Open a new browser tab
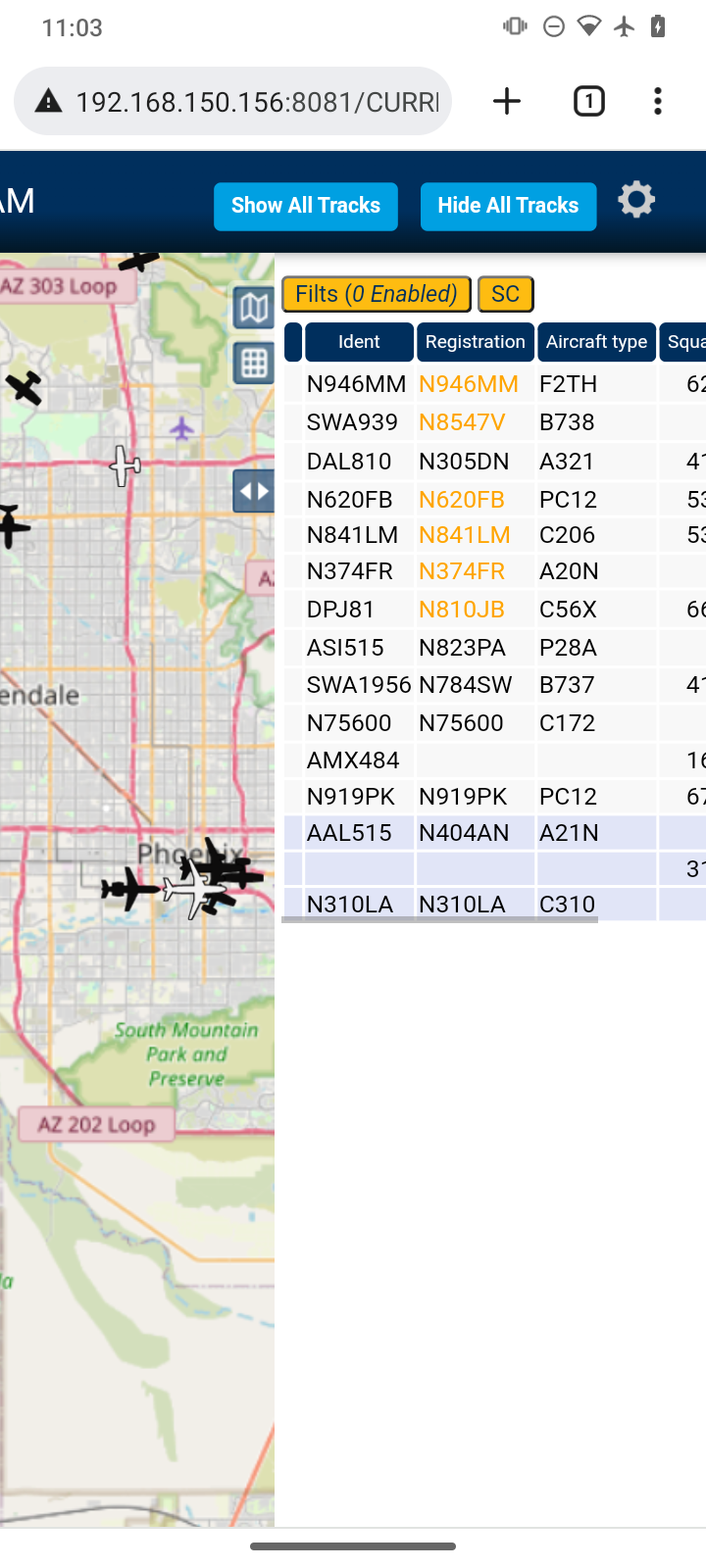The image size is (706, 1568). pos(507,101)
